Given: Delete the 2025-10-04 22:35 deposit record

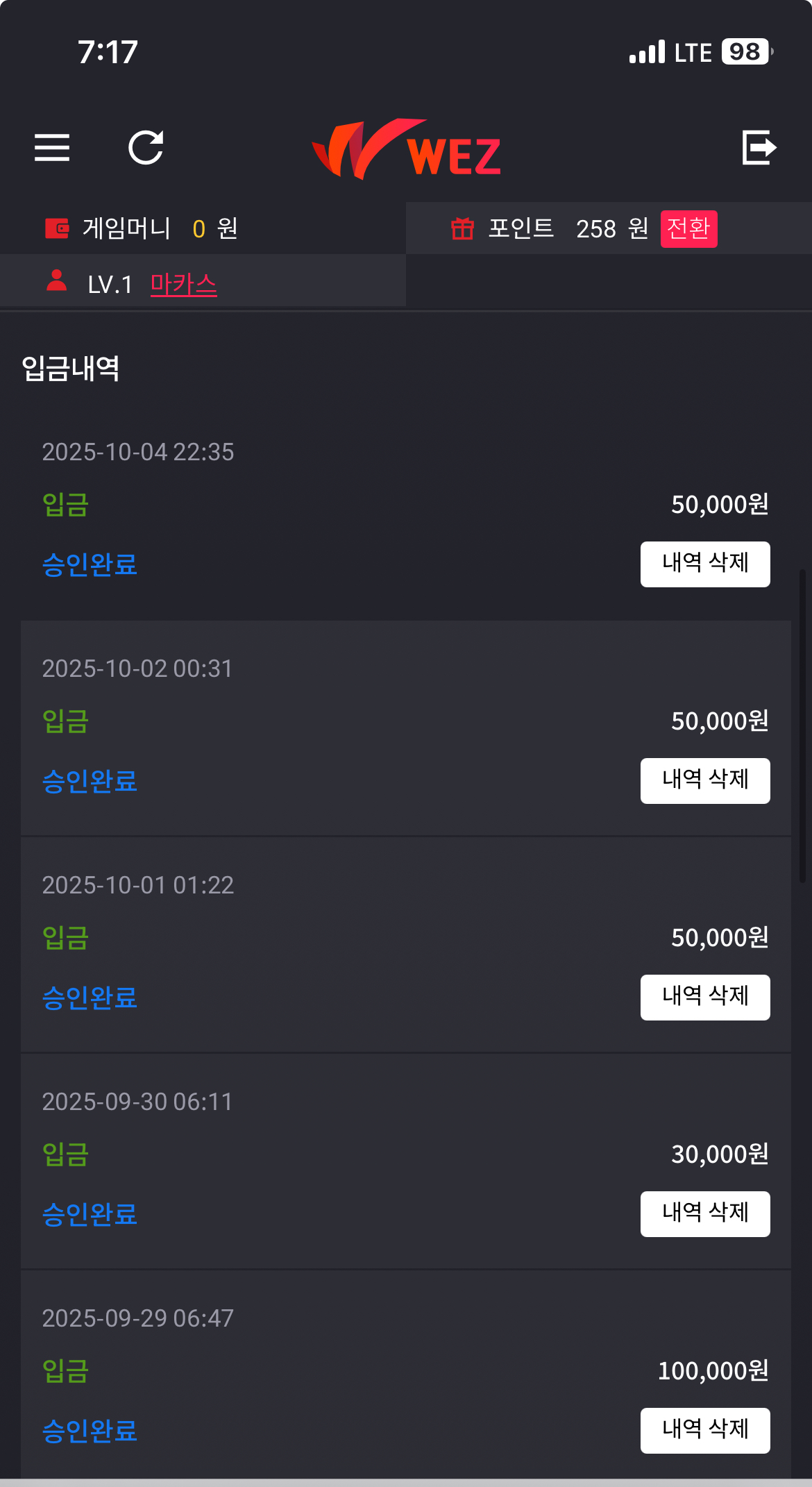Looking at the screenshot, I should tap(704, 564).
